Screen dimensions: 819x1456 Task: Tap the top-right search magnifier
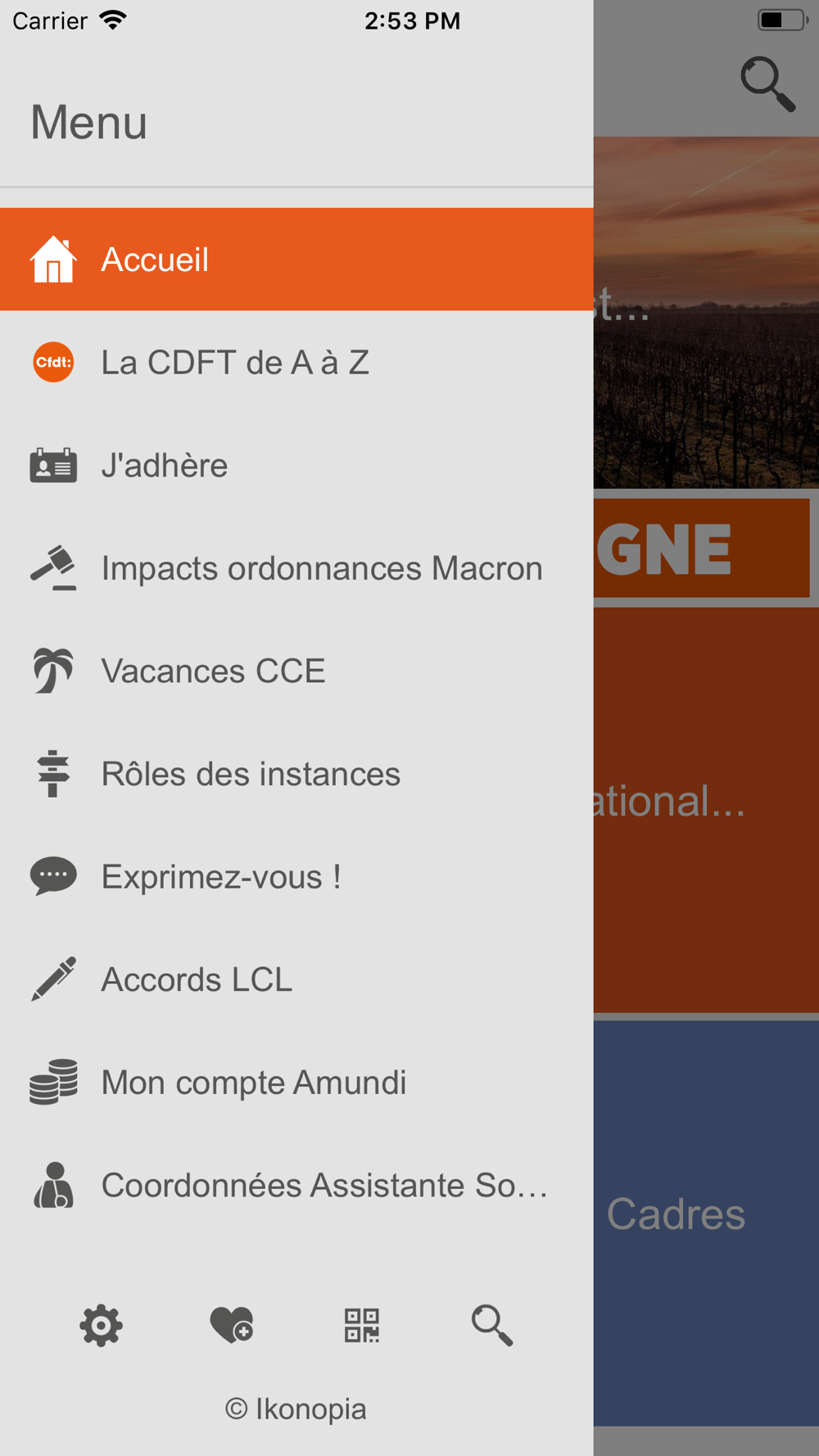[767, 84]
